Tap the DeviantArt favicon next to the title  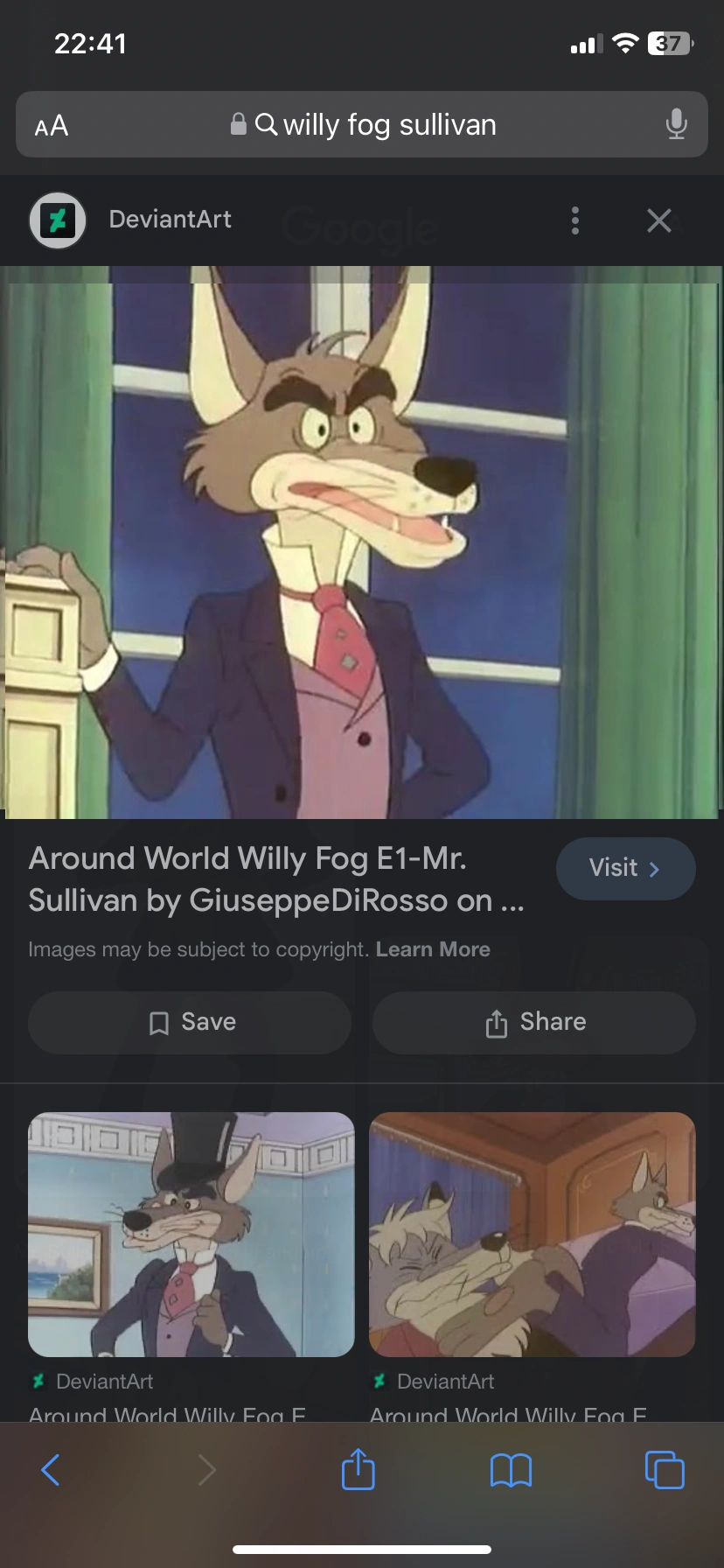point(57,219)
